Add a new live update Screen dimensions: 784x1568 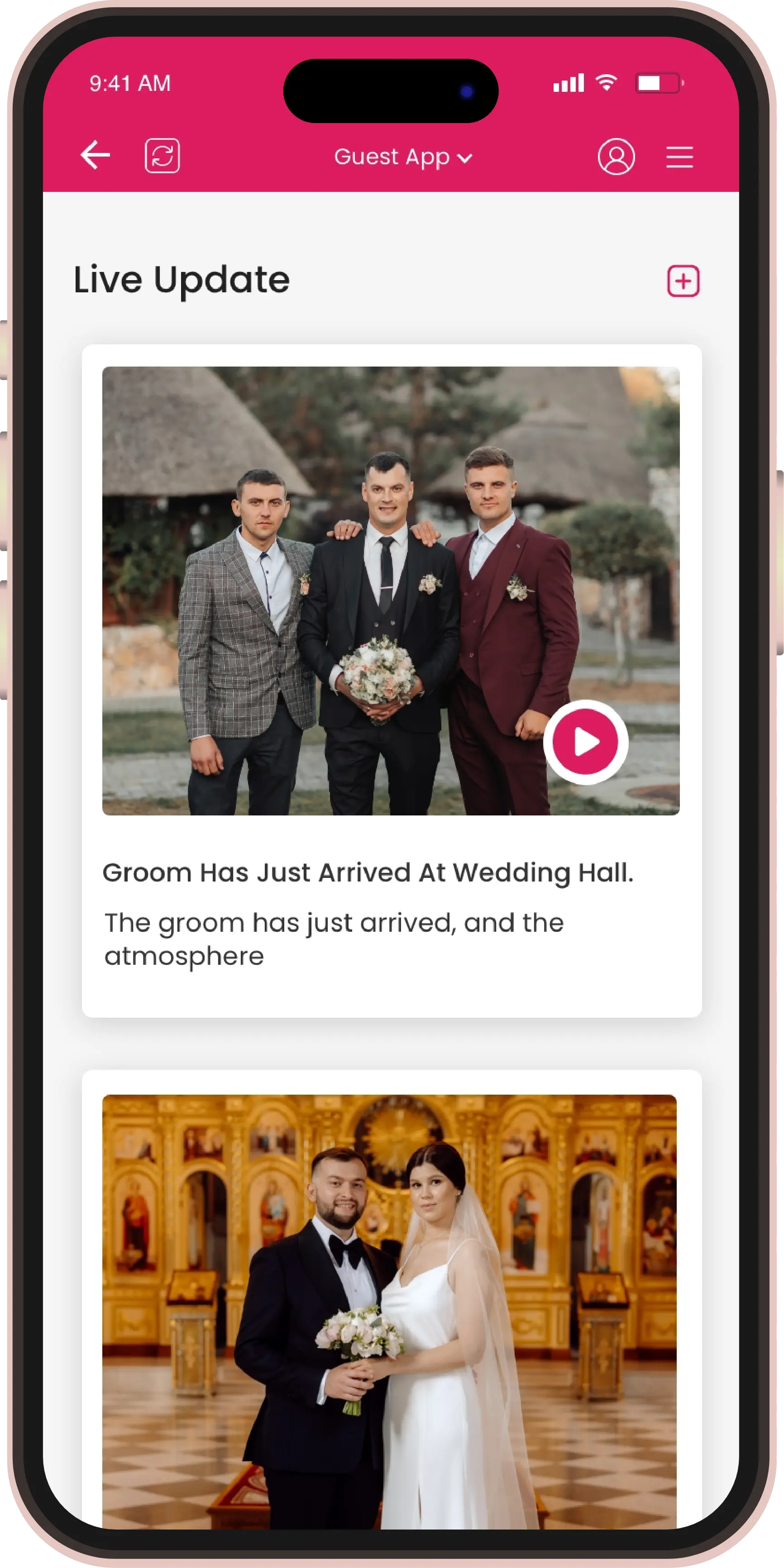683,281
